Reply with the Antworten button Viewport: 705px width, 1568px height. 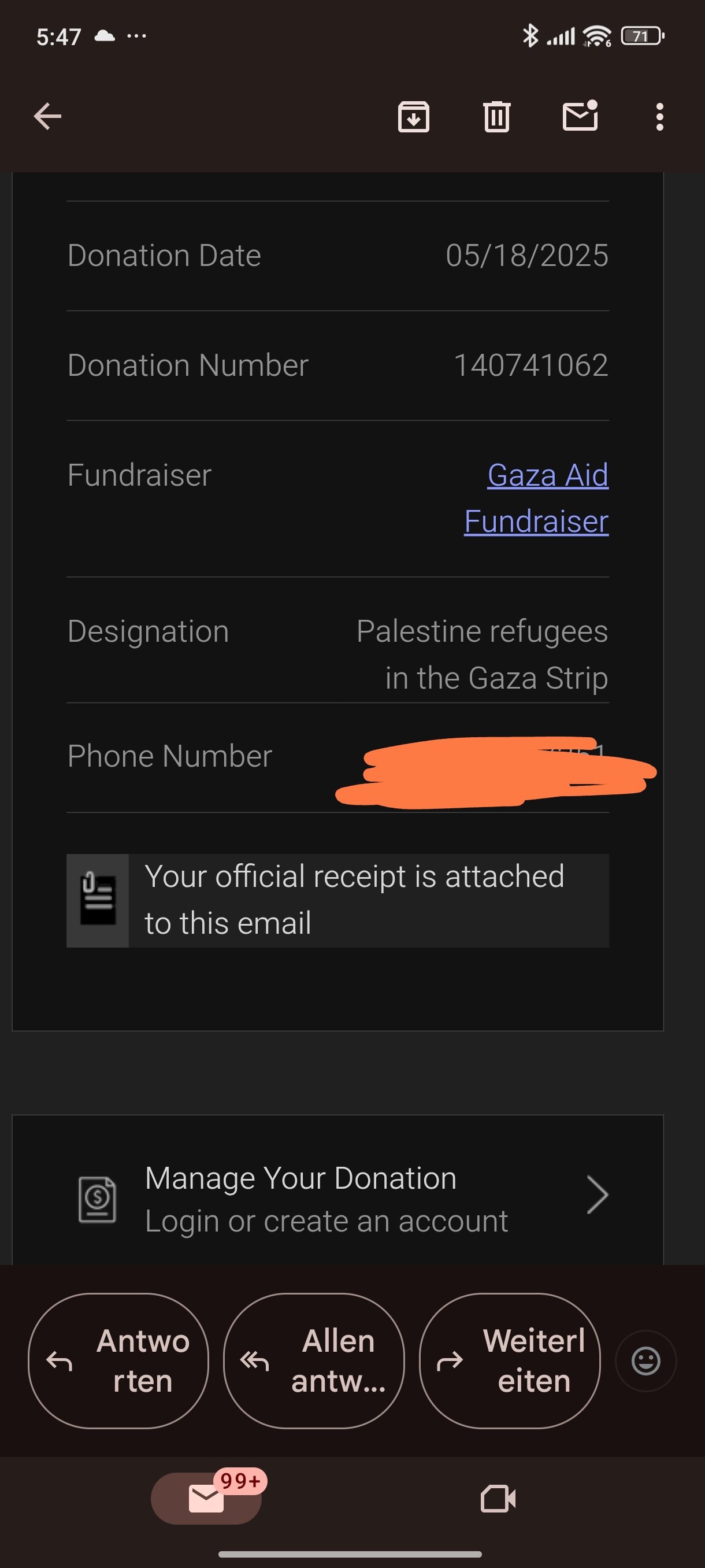[118, 1361]
